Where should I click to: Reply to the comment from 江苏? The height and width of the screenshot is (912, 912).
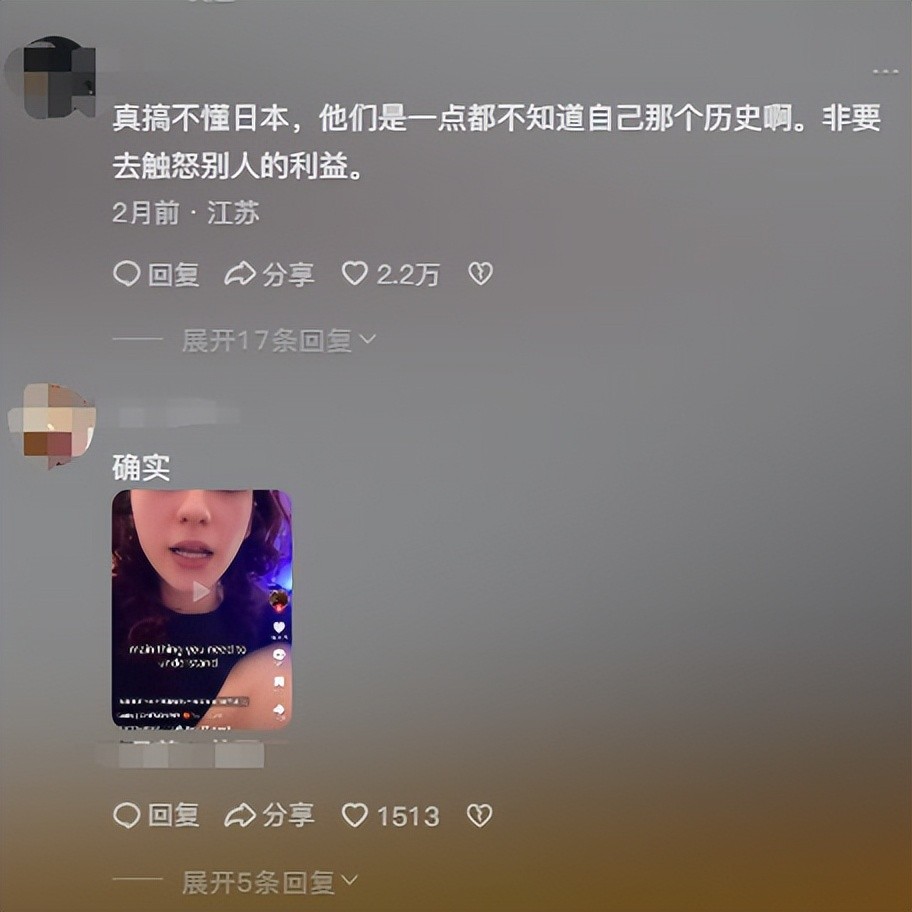(156, 274)
